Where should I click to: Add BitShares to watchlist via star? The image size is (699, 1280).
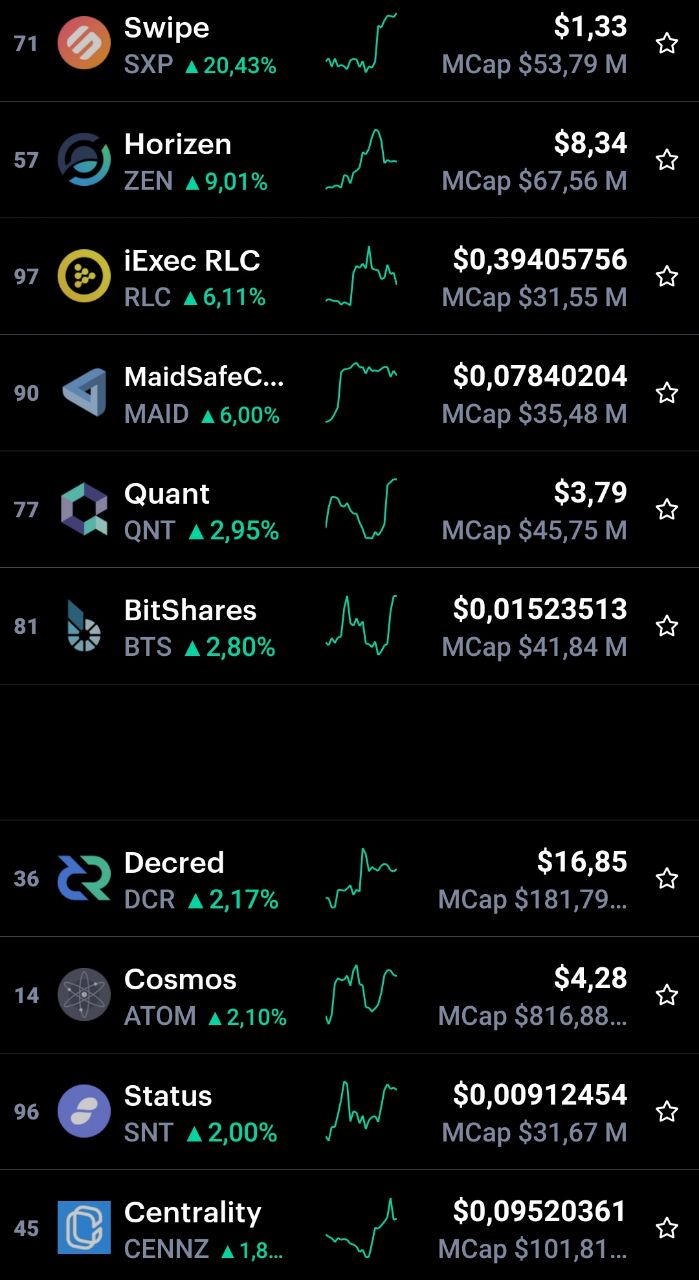coord(667,626)
